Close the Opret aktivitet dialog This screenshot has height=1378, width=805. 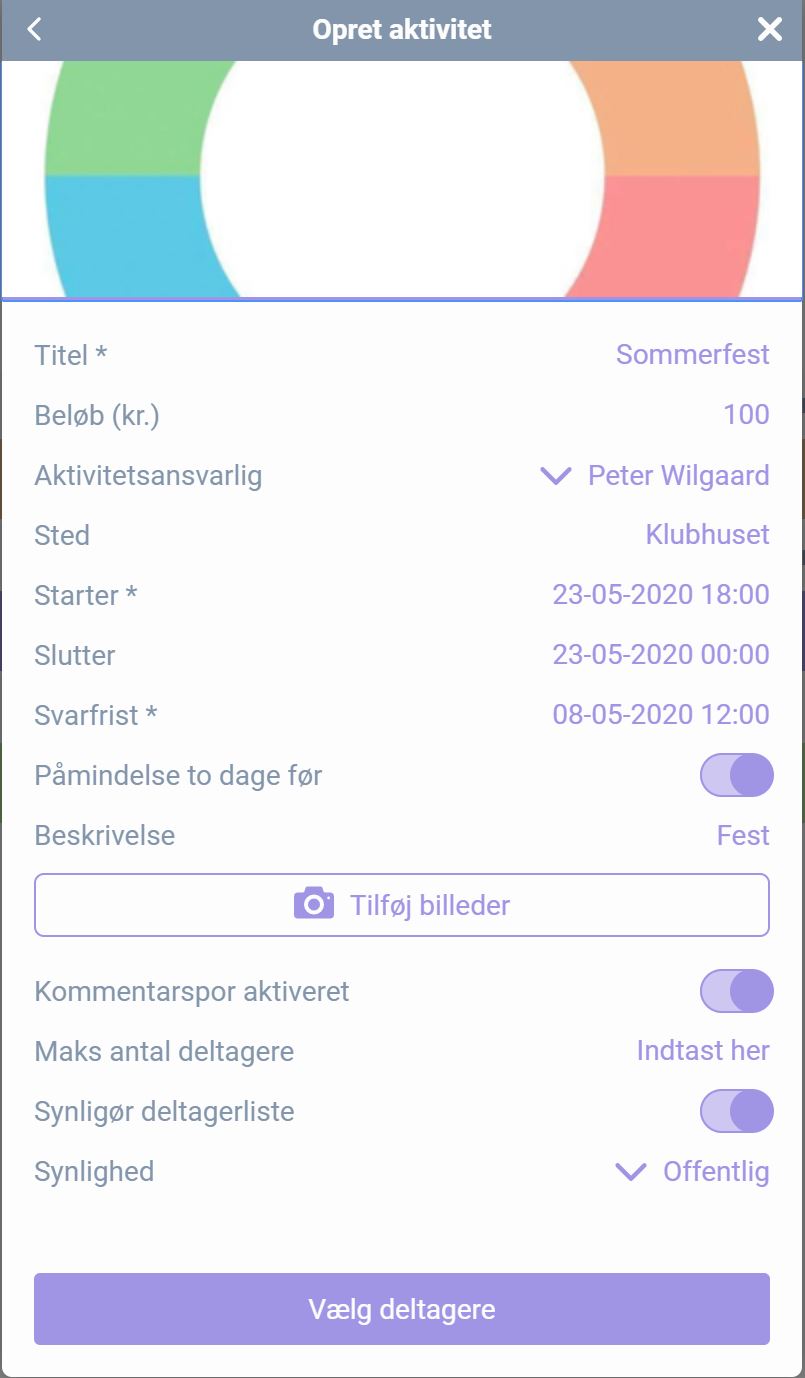pos(769,29)
